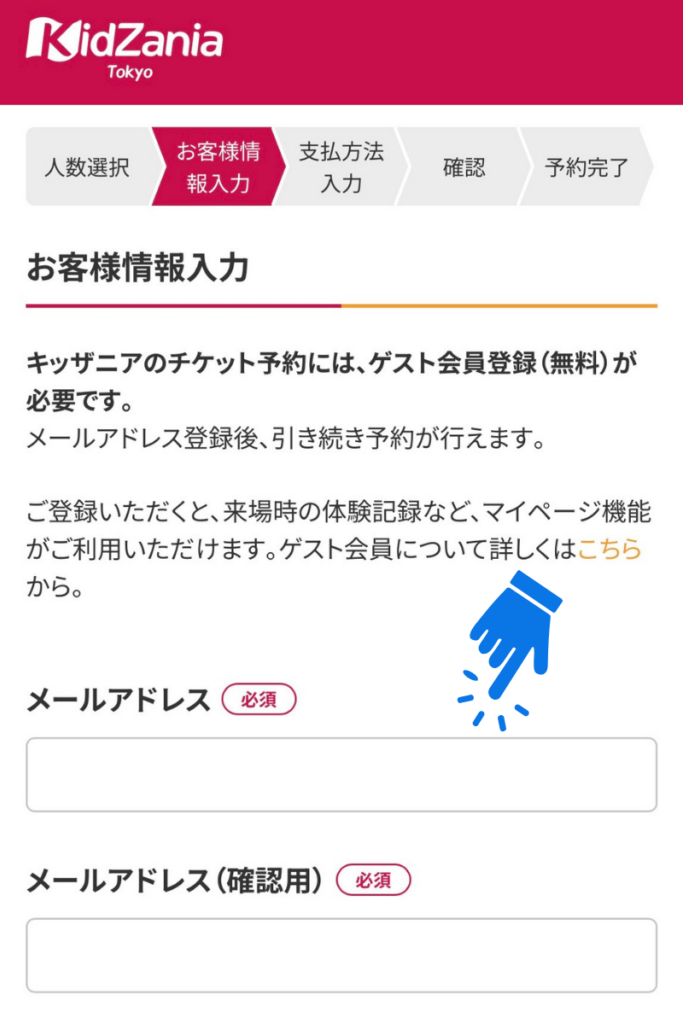Image resolution: width=683 pixels, height=1024 pixels.
Task: Open the こちら guest member details link
Action: point(608,549)
